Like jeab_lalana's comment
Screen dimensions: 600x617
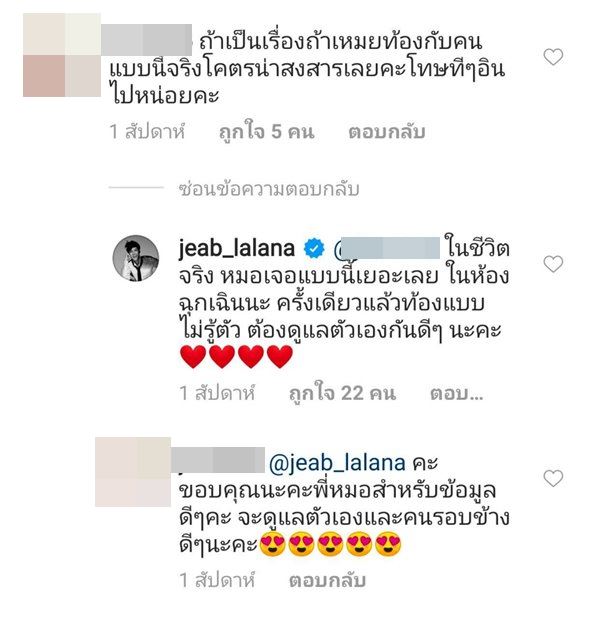553,264
